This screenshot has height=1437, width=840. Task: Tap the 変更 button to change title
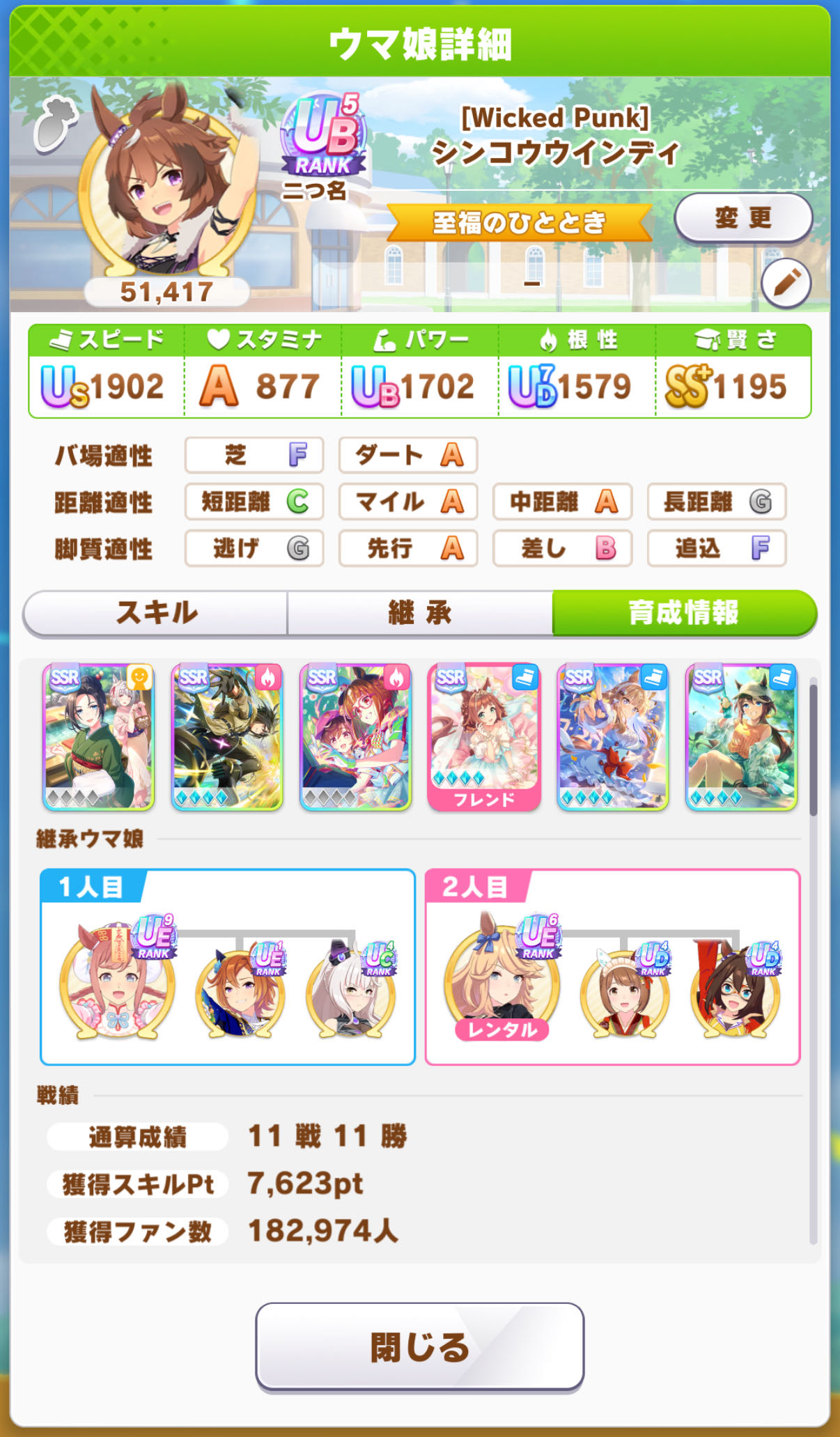[742, 218]
